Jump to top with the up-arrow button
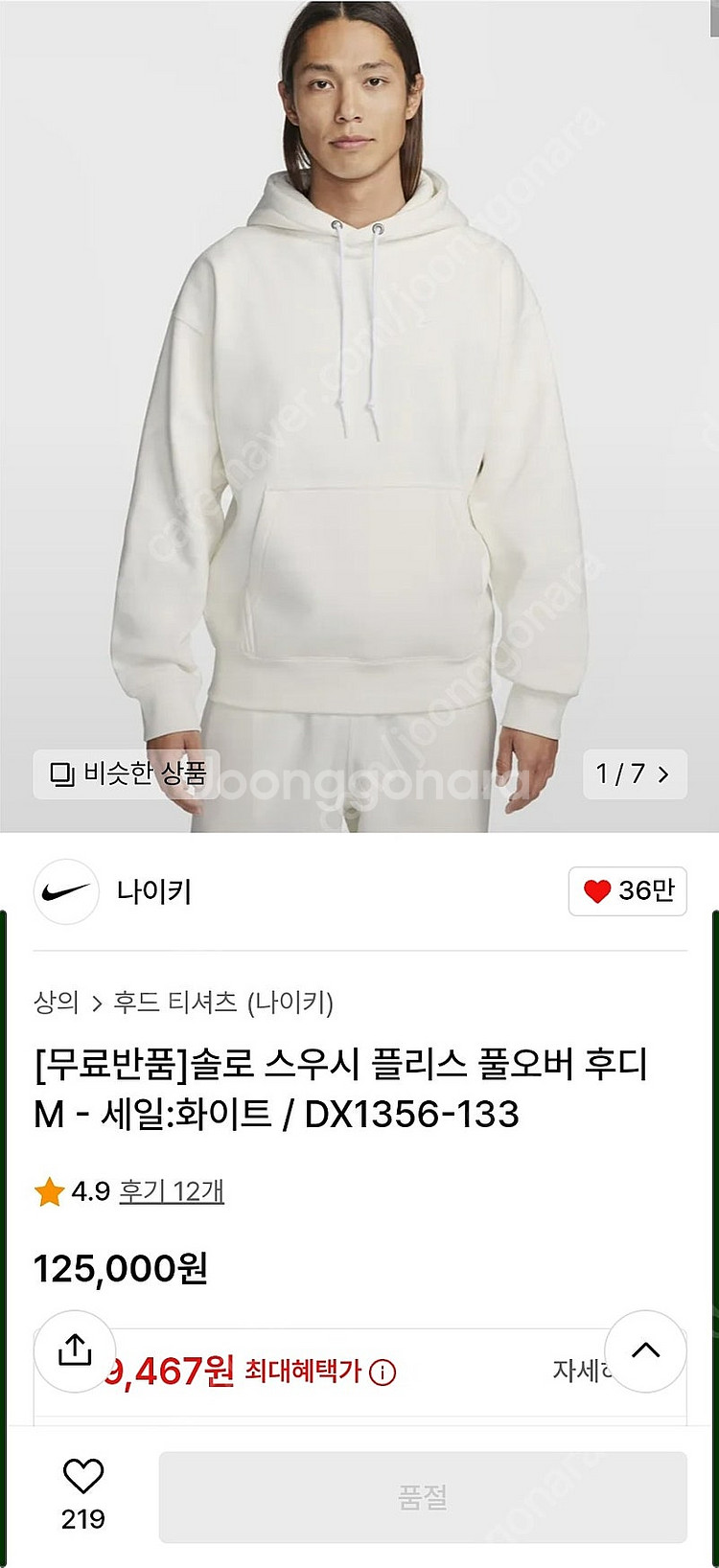This screenshot has width=719, height=1568. tap(645, 1350)
